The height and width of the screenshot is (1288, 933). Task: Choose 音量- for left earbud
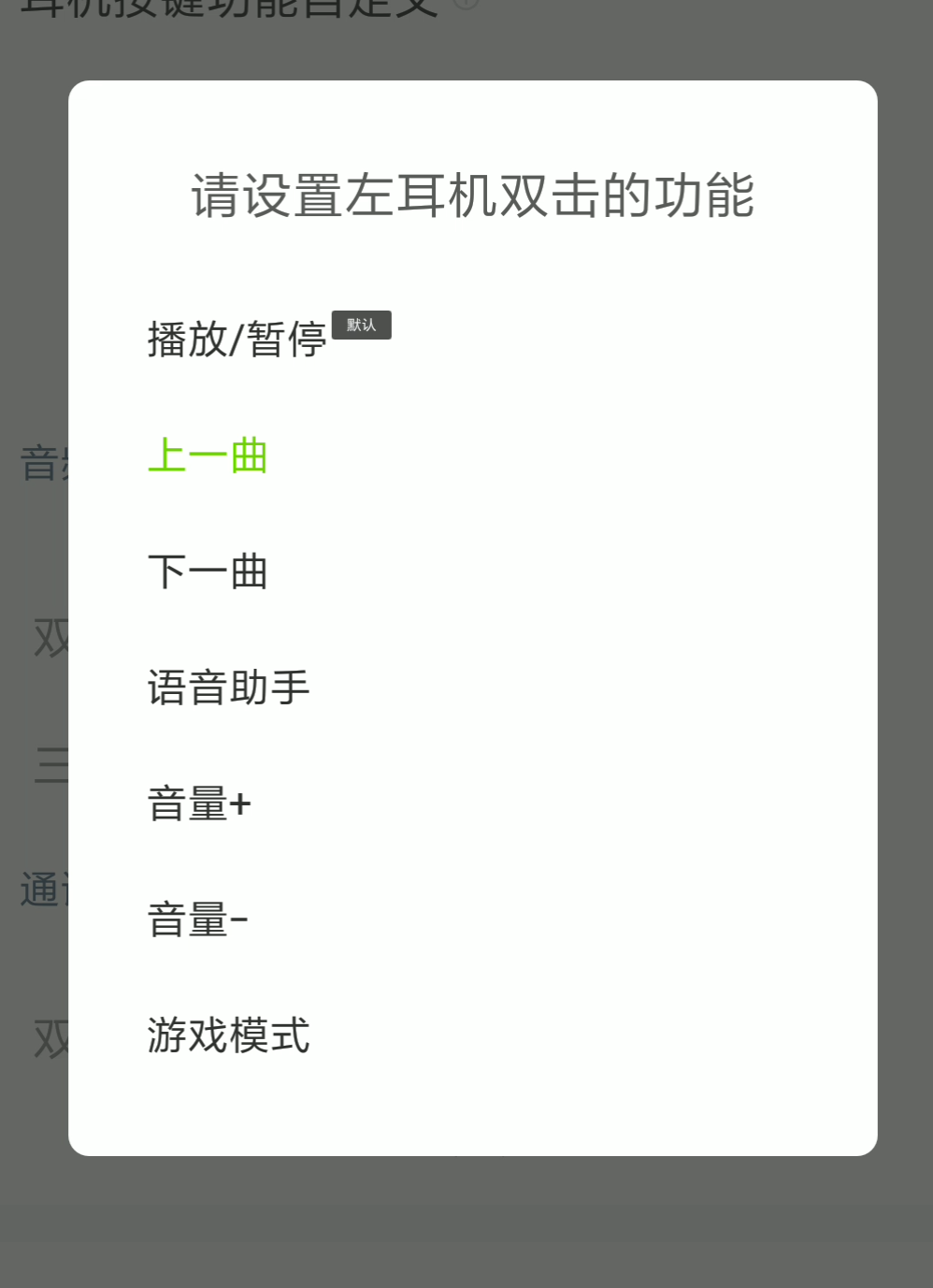coord(197,920)
